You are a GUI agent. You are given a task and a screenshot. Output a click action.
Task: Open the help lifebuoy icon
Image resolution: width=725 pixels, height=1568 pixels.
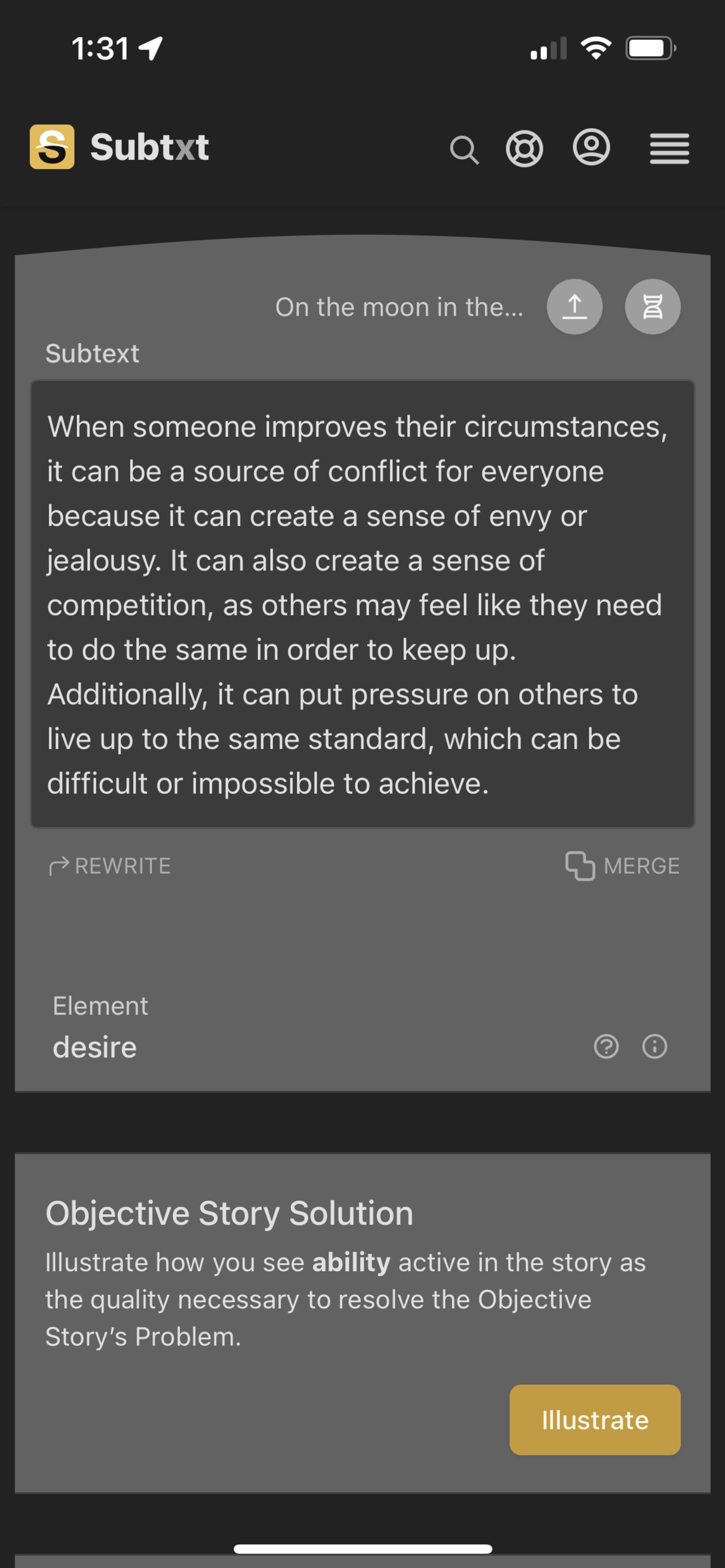coord(524,149)
